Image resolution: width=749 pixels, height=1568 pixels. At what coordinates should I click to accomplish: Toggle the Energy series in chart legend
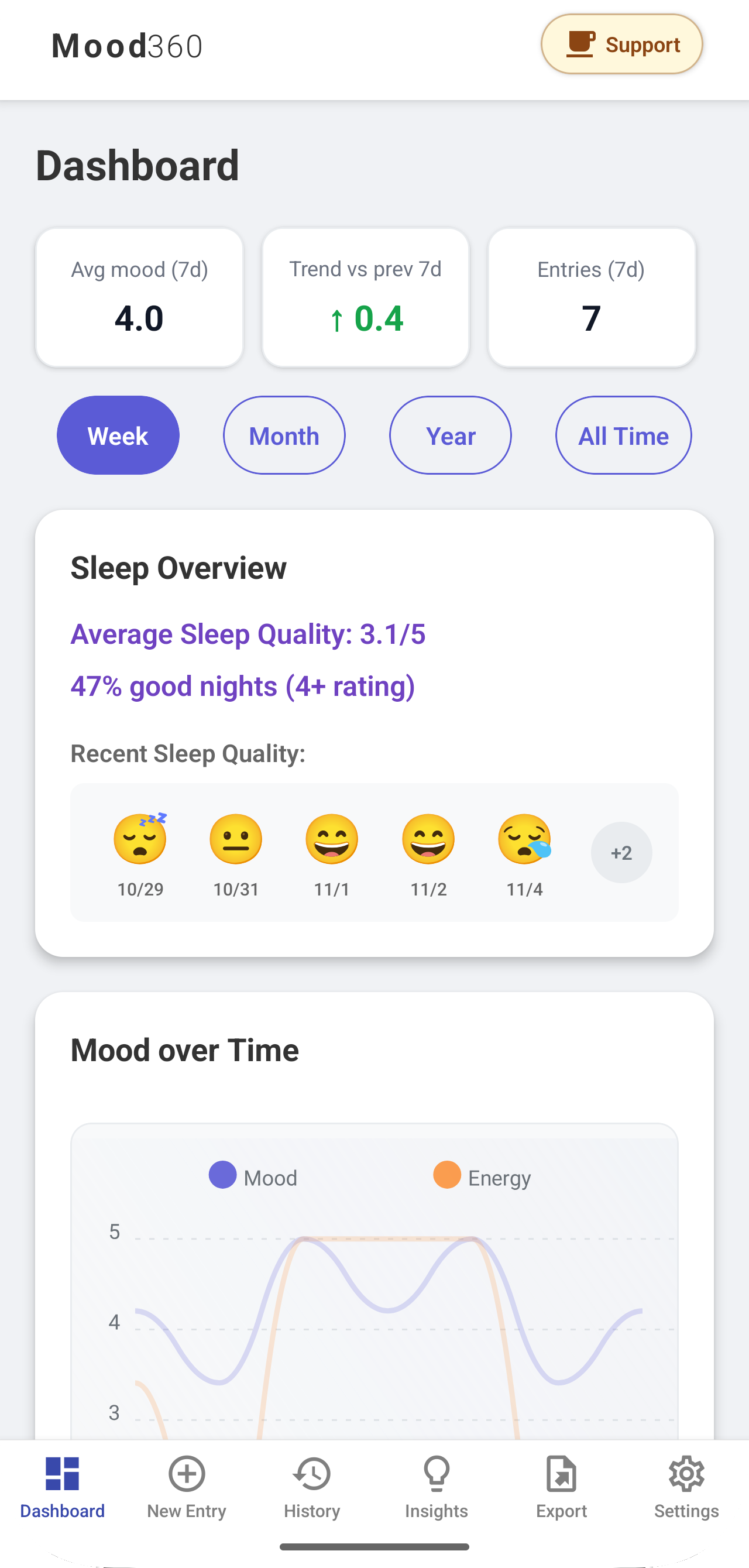(480, 1177)
